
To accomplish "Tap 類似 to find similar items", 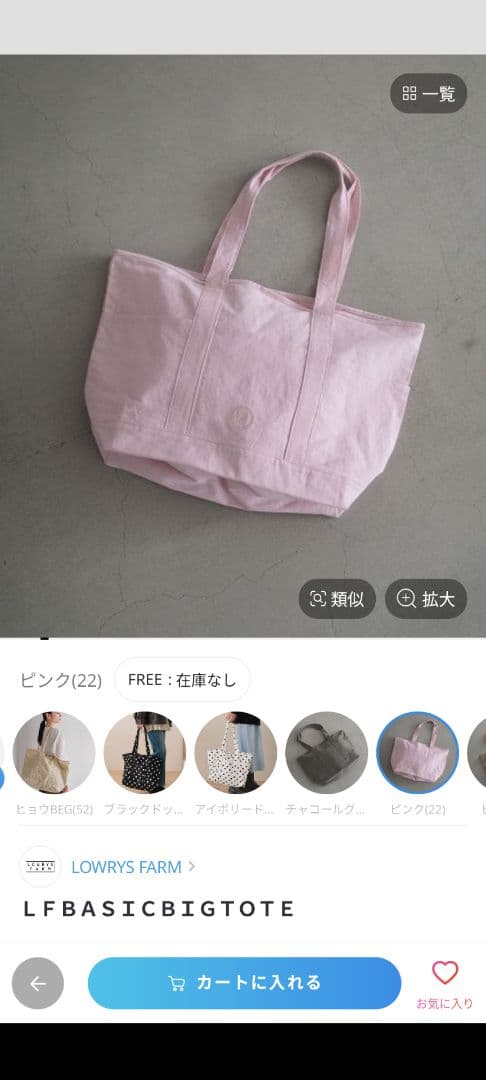I will tap(337, 599).
